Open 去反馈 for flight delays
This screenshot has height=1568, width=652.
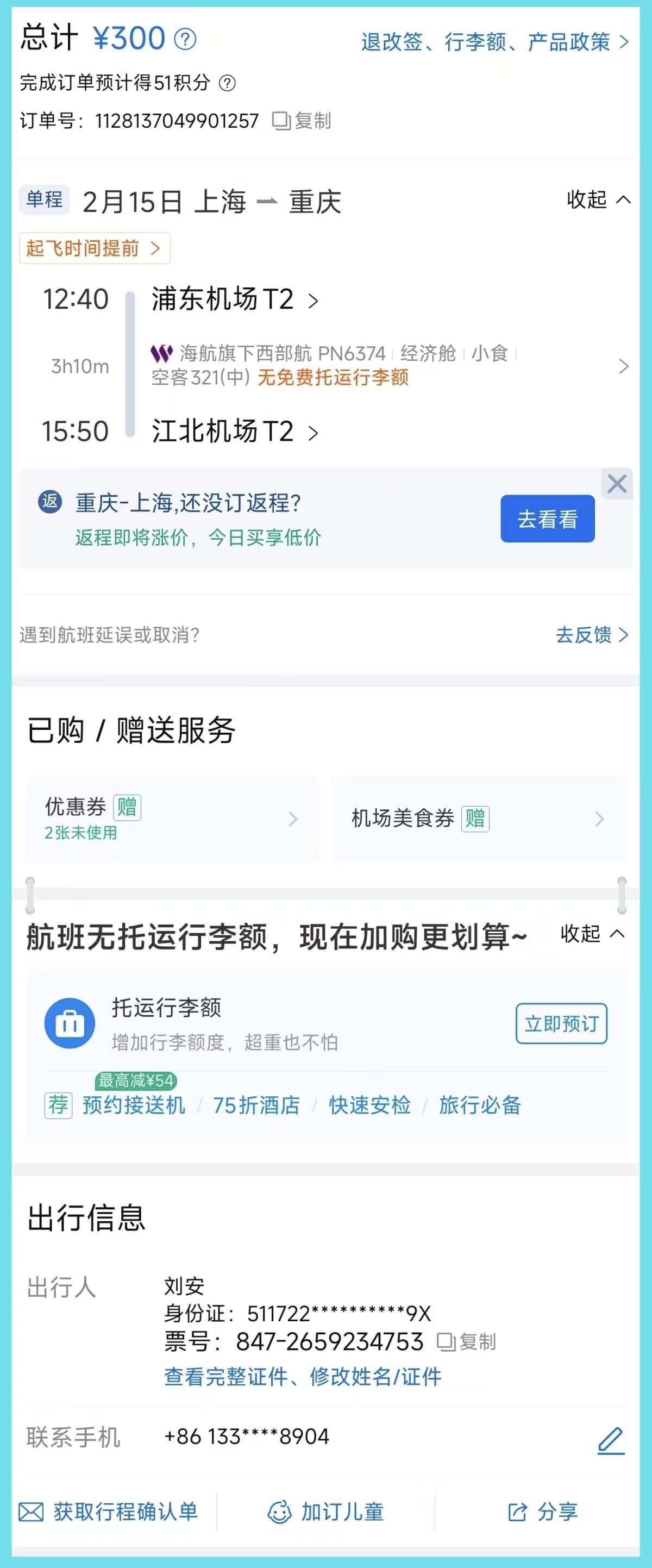pos(591,635)
